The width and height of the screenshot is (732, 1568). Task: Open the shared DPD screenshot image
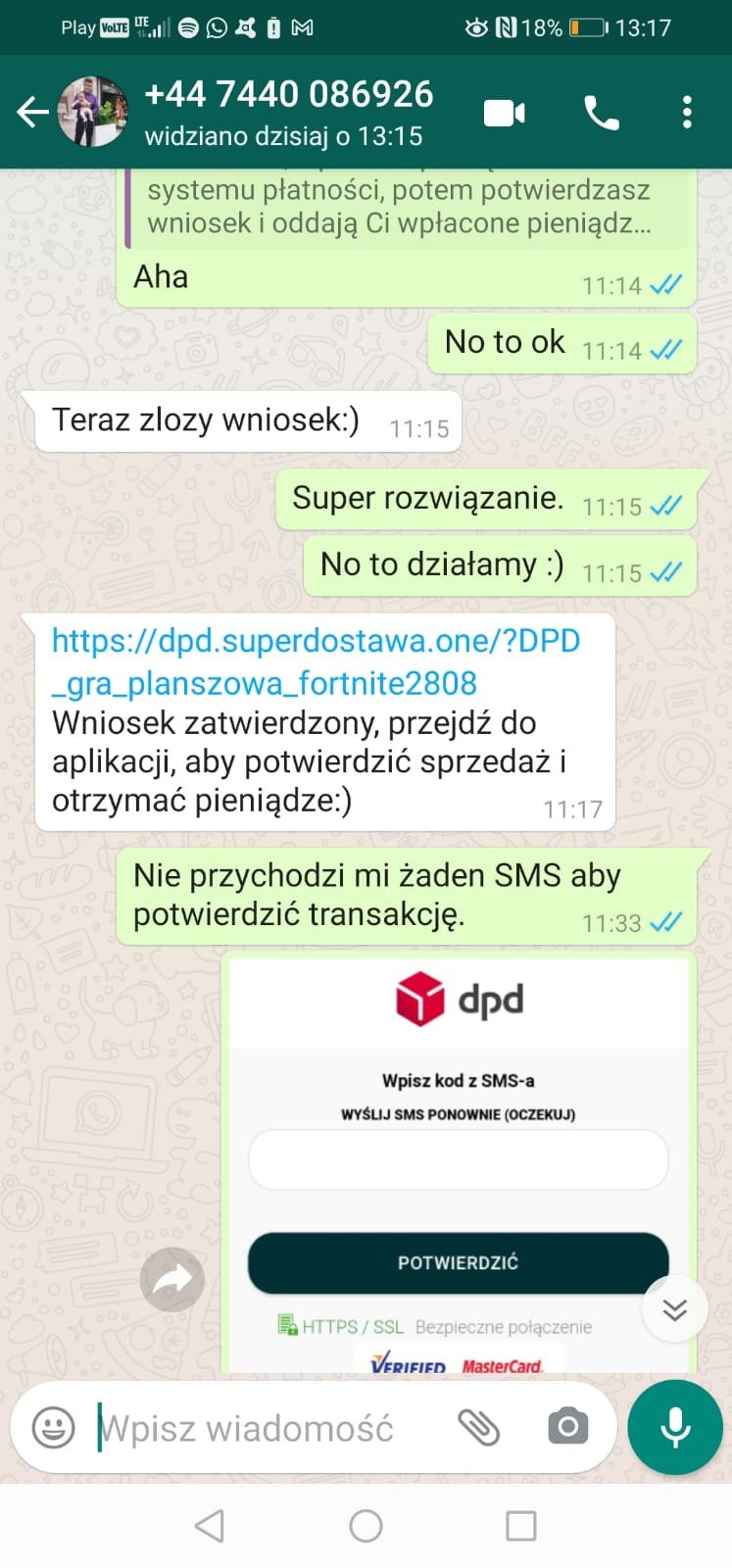(459, 1162)
